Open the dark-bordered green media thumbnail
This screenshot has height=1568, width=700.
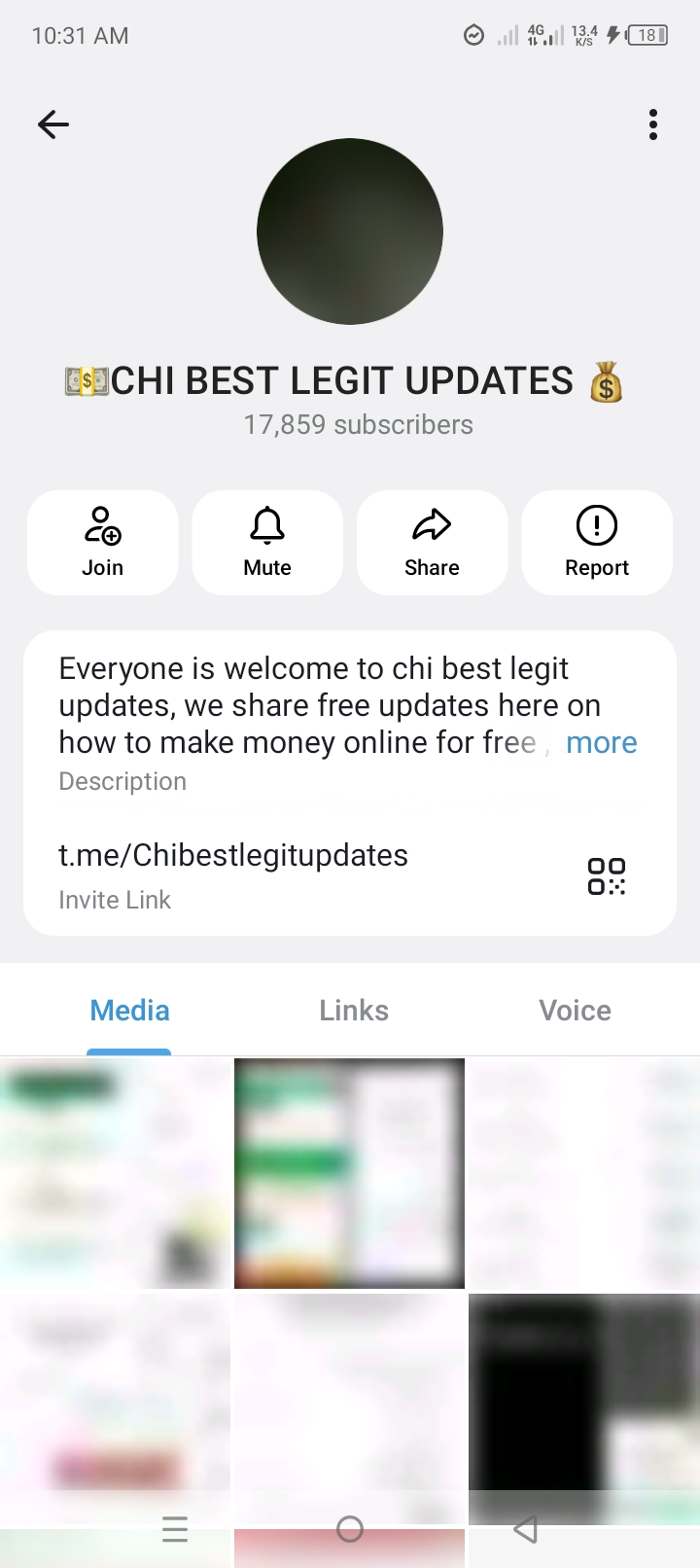[x=350, y=1173]
